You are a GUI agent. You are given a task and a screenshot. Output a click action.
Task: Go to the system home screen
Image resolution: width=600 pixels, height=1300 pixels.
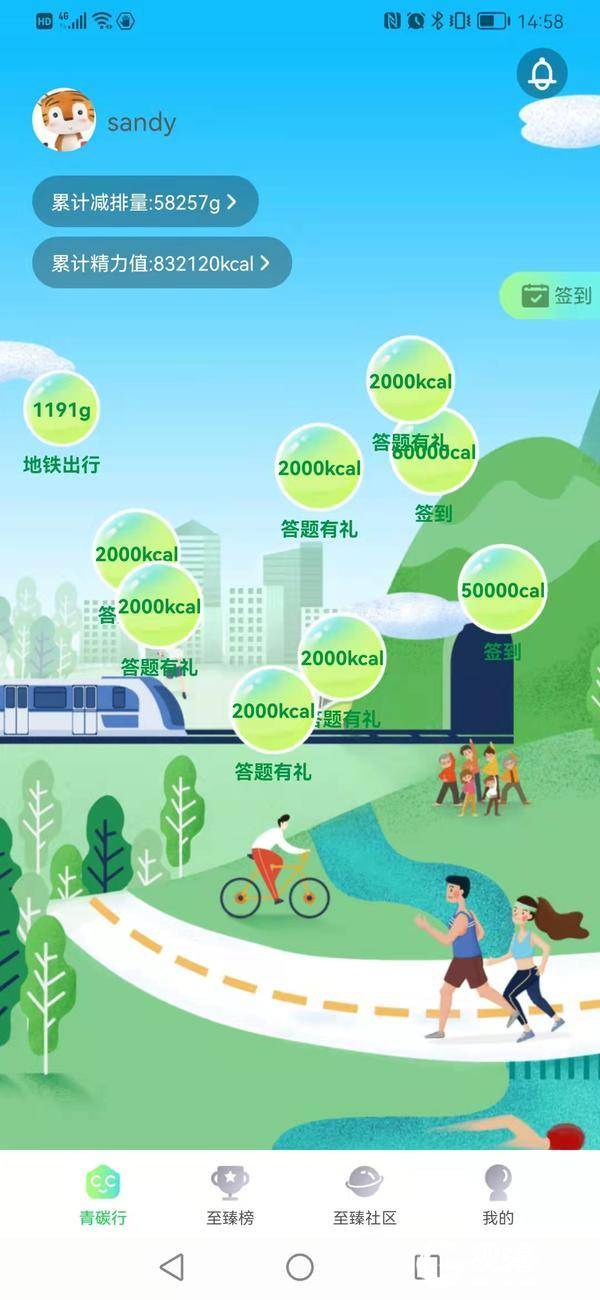tap(300, 1267)
